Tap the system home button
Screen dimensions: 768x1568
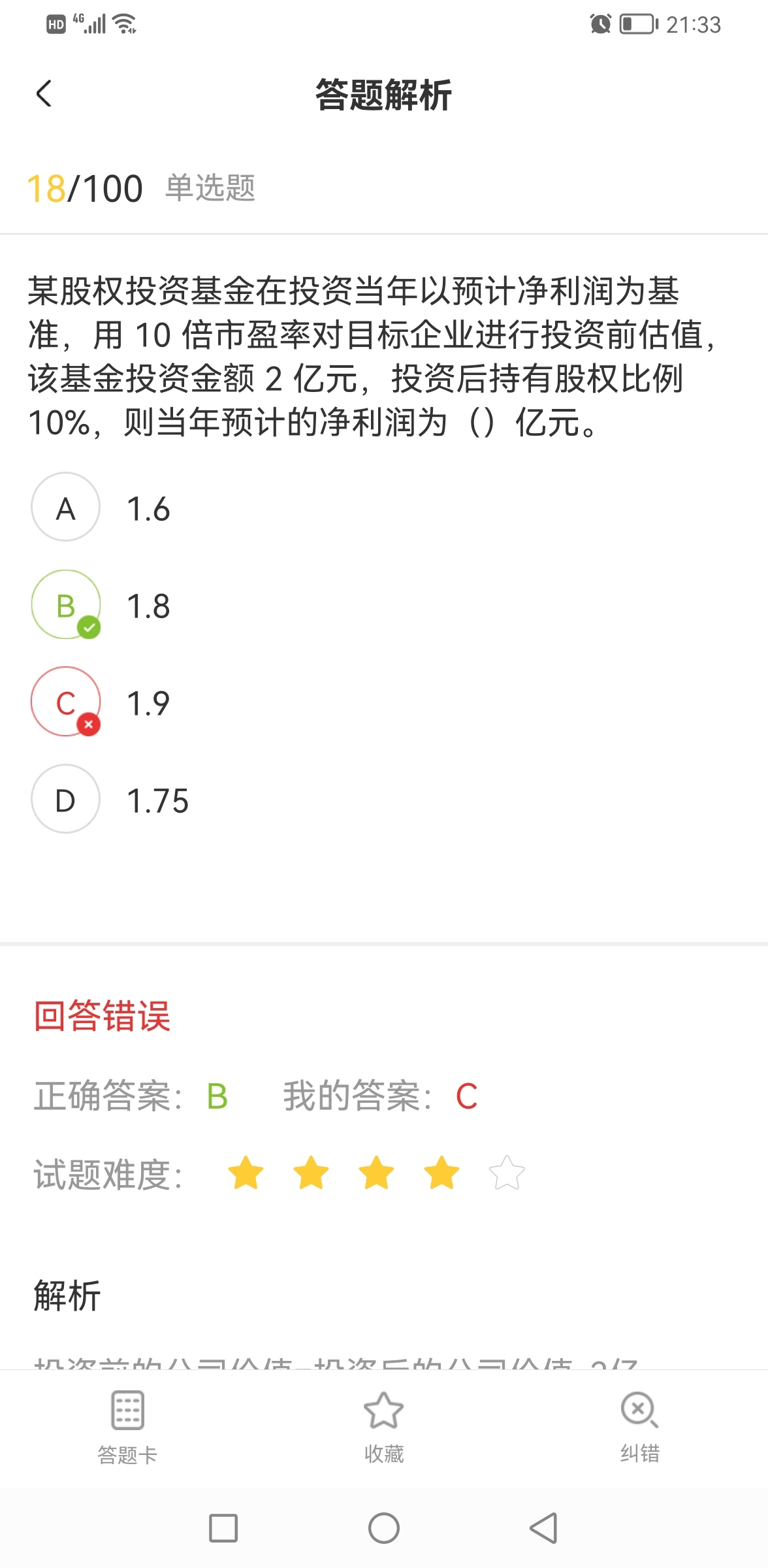point(384,1528)
